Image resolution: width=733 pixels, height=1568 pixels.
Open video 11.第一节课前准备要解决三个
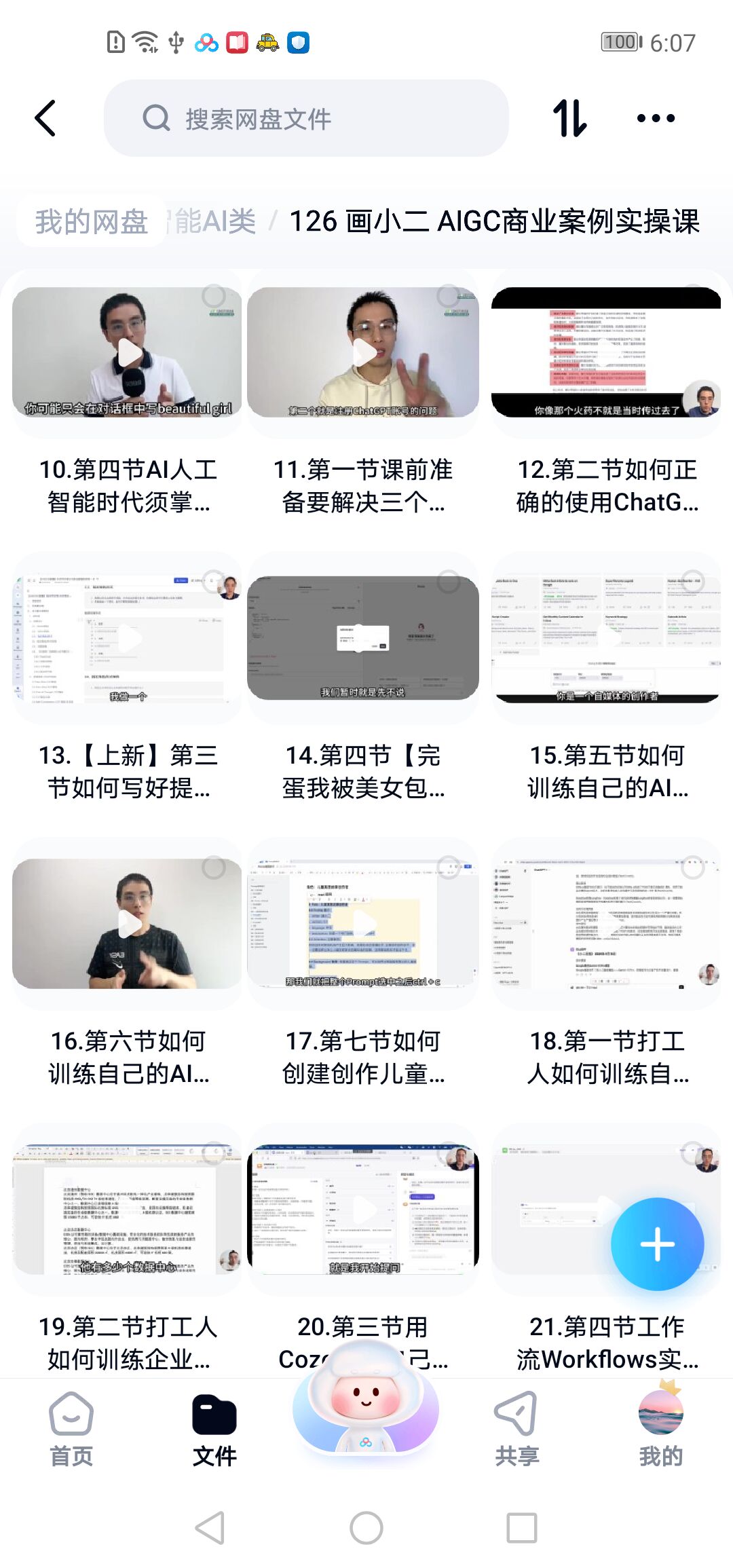click(363, 352)
